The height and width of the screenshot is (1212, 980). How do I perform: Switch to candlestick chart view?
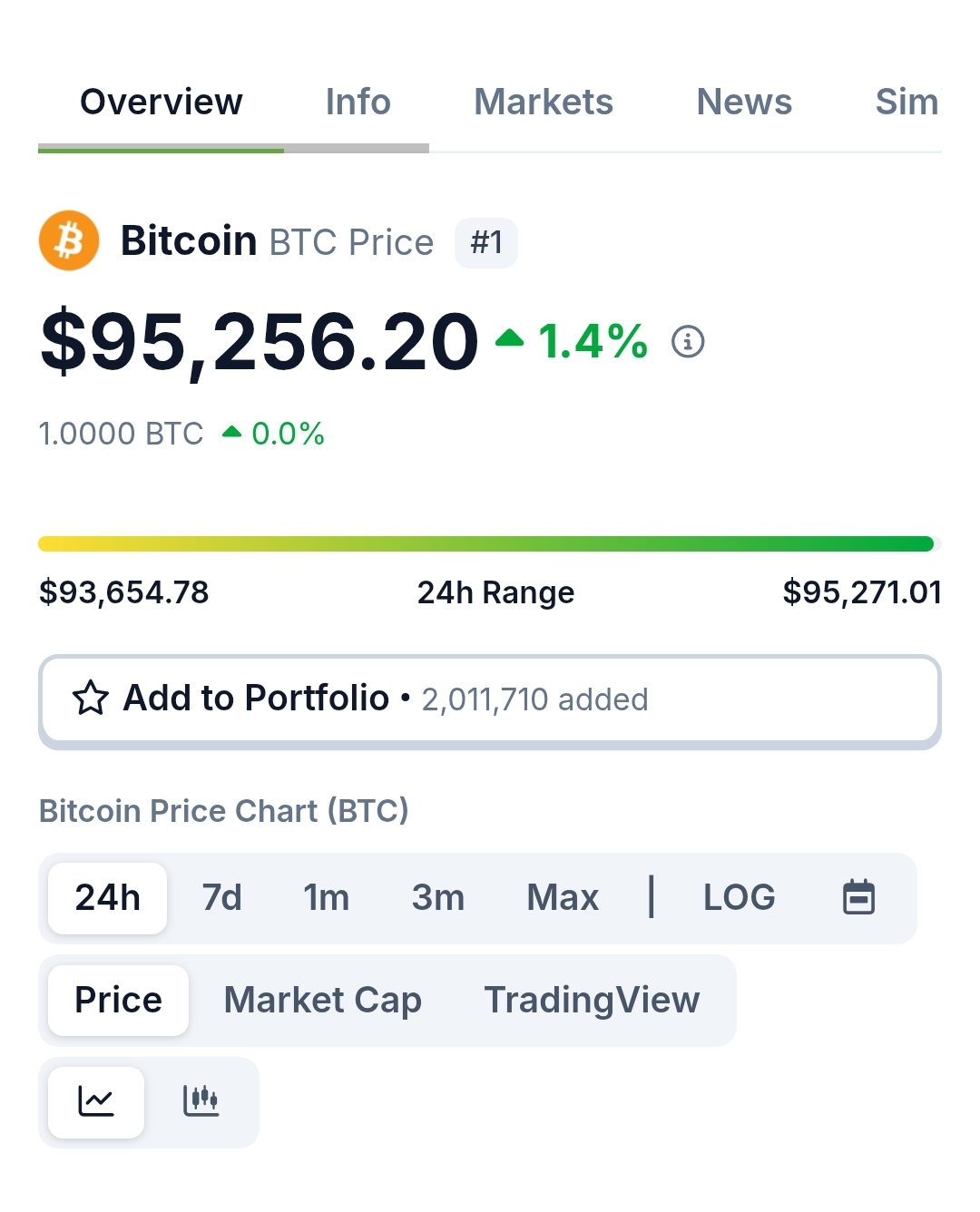click(201, 1102)
